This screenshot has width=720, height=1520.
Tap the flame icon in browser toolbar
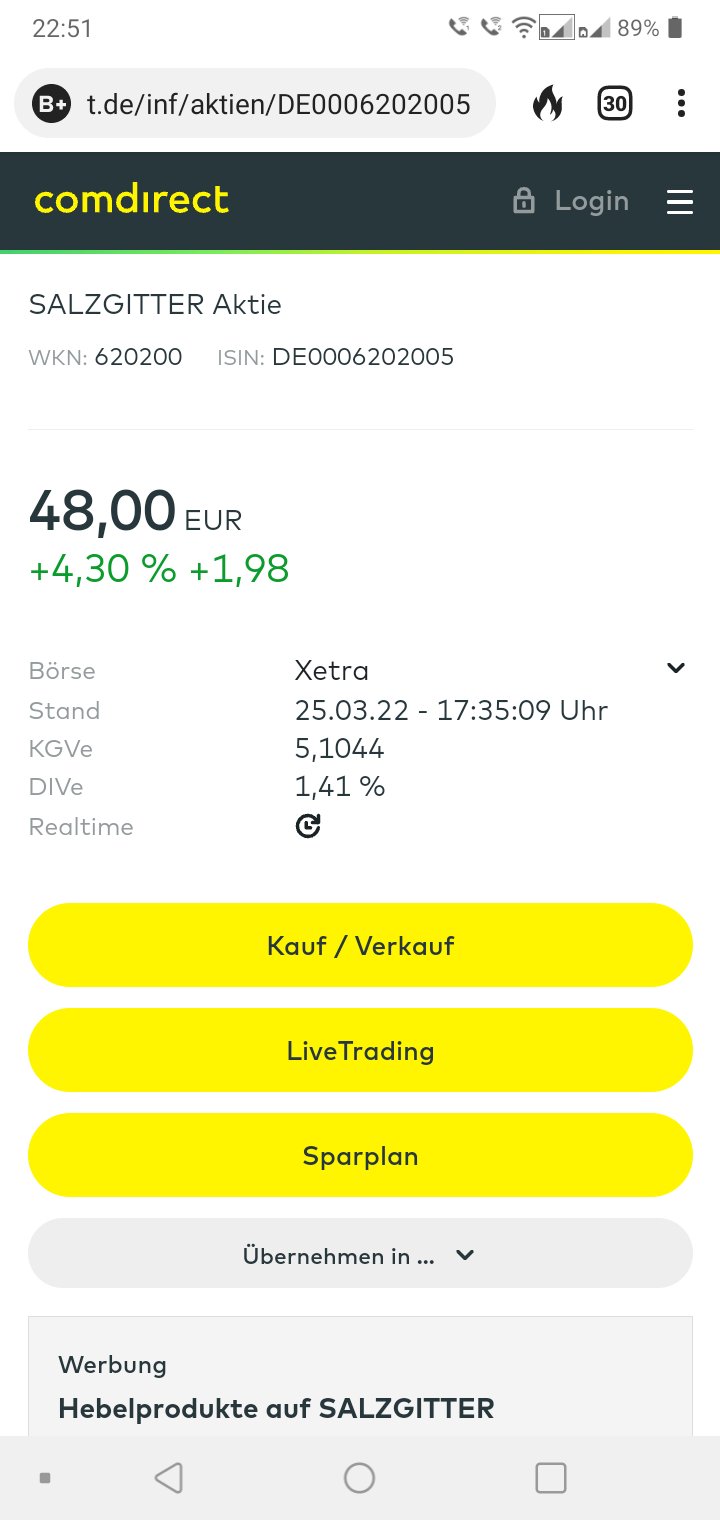(x=547, y=103)
